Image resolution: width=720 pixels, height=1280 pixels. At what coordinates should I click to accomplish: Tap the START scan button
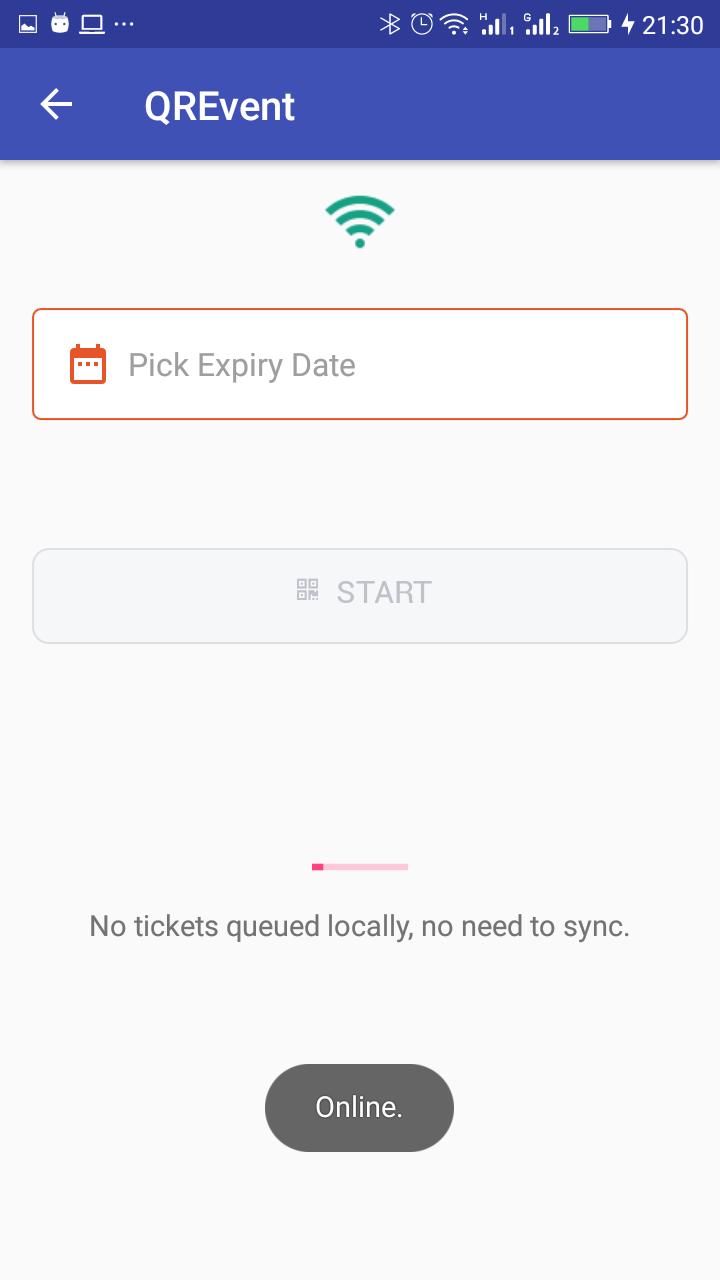click(x=360, y=595)
